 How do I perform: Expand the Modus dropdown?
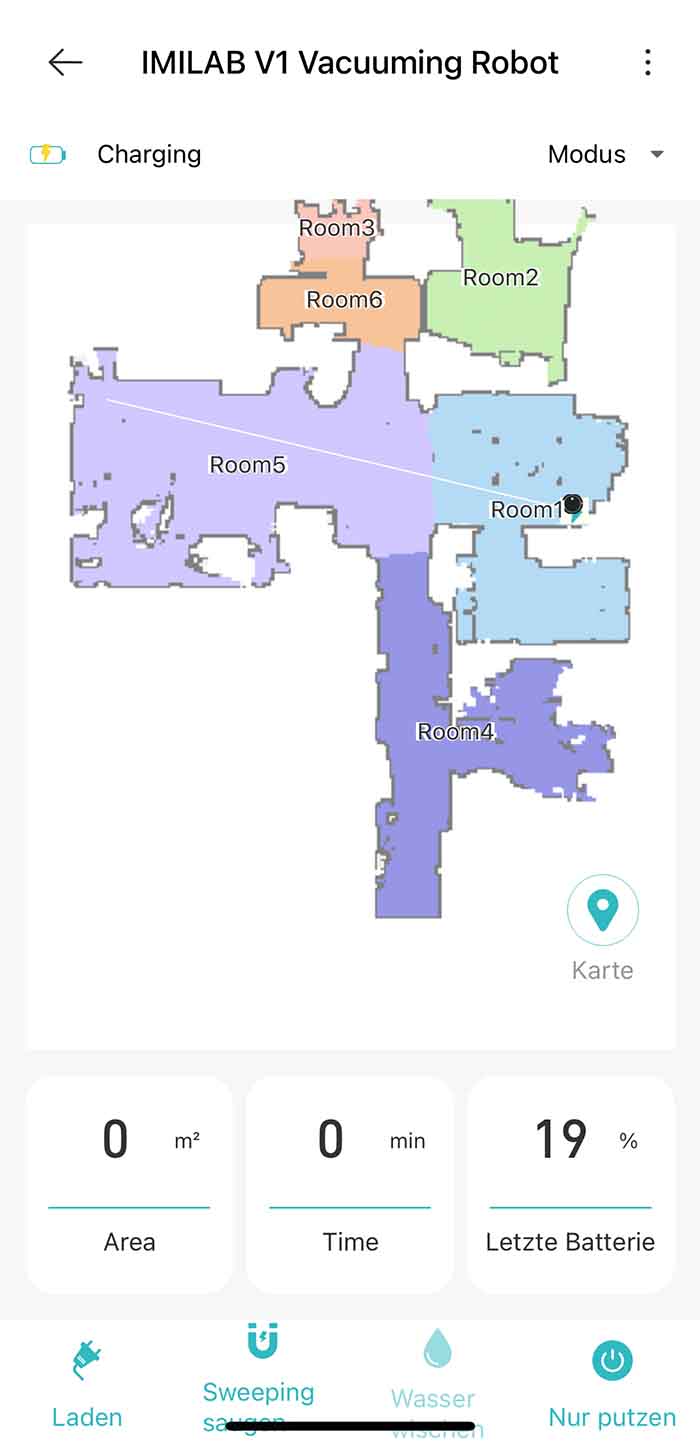(x=605, y=154)
